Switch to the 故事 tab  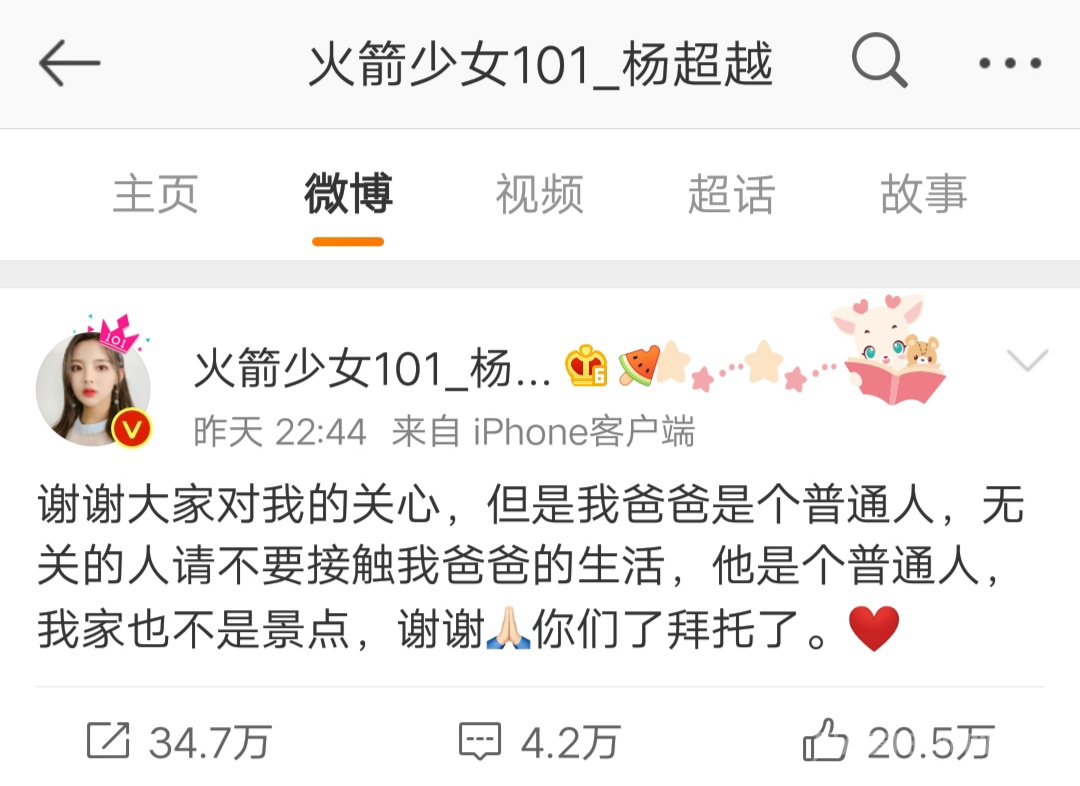(x=923, y=194)
